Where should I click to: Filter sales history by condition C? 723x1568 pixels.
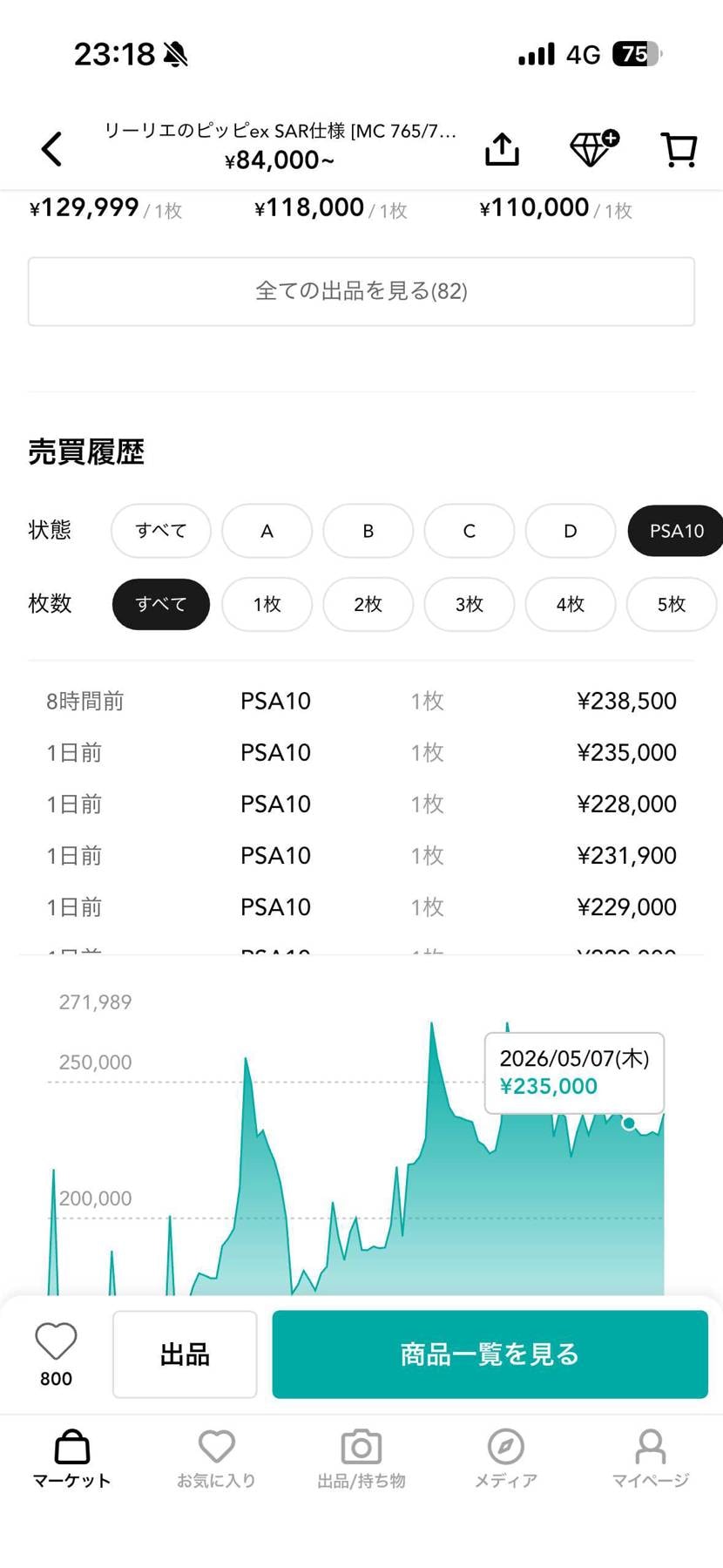469,531
